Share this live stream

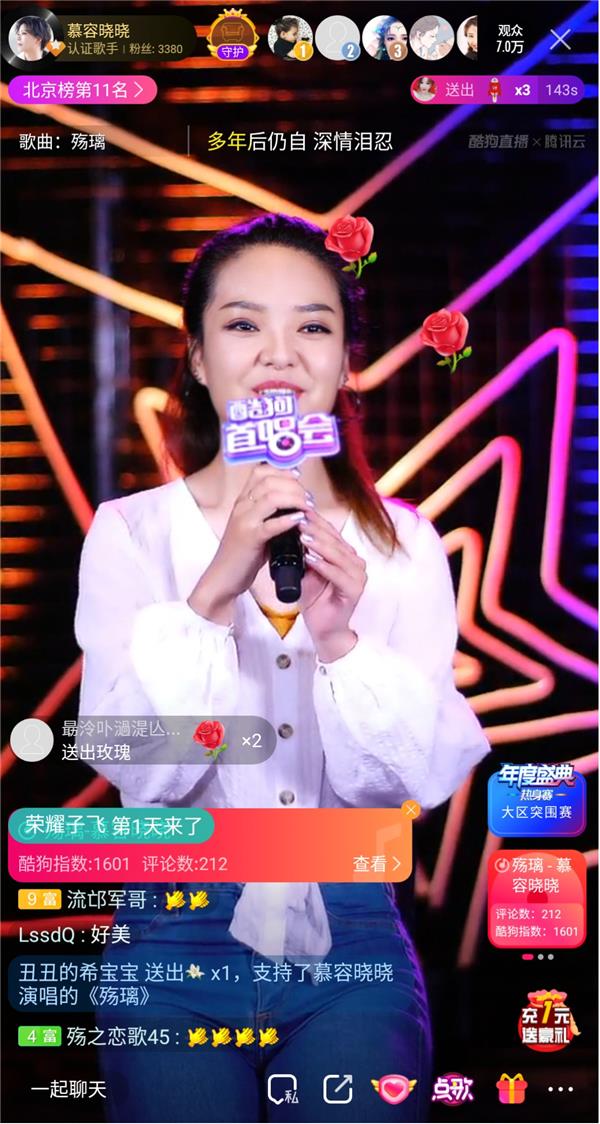coord(338,1090)
